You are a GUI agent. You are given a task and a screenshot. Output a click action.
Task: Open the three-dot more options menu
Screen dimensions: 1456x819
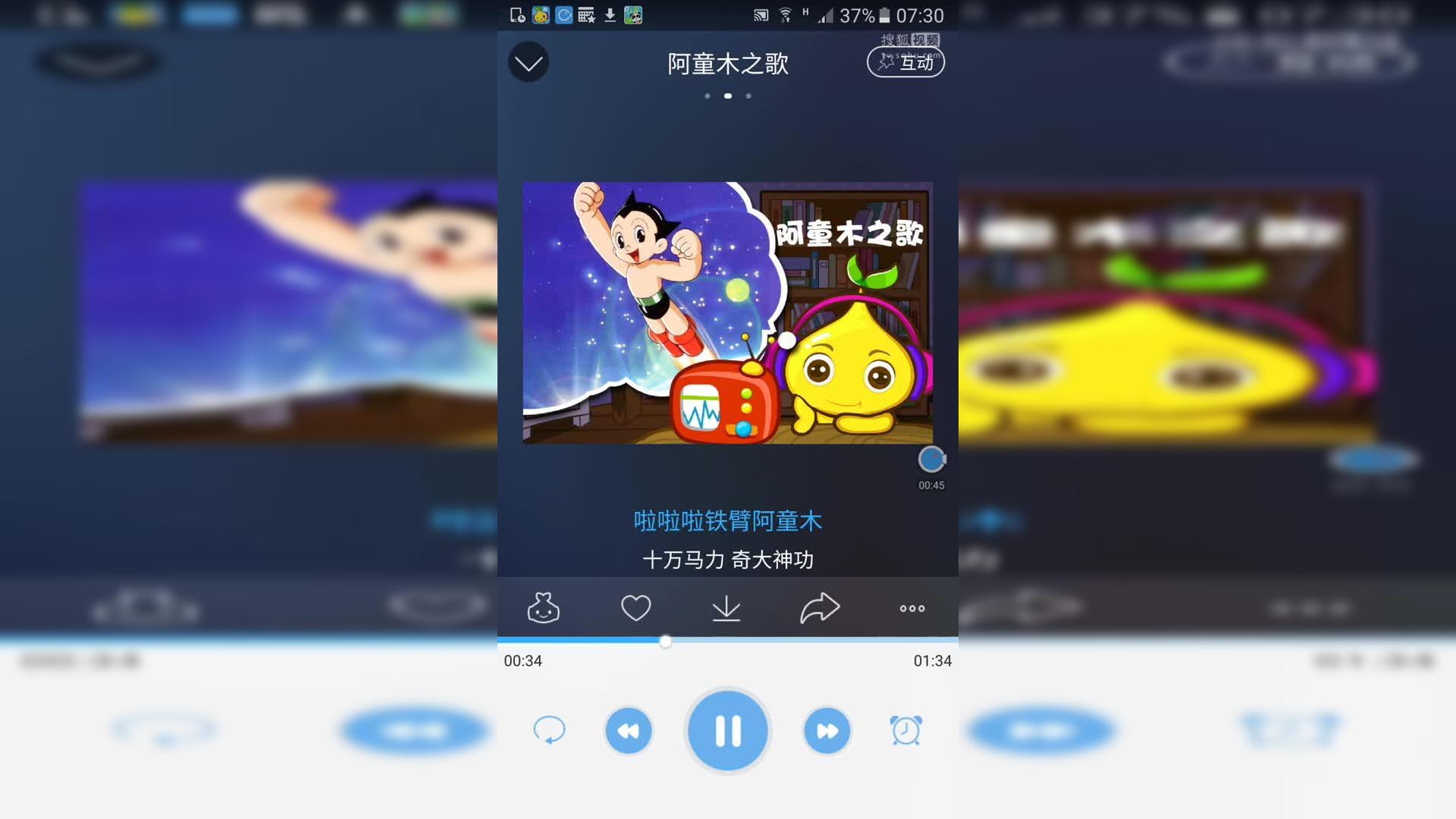912,608
